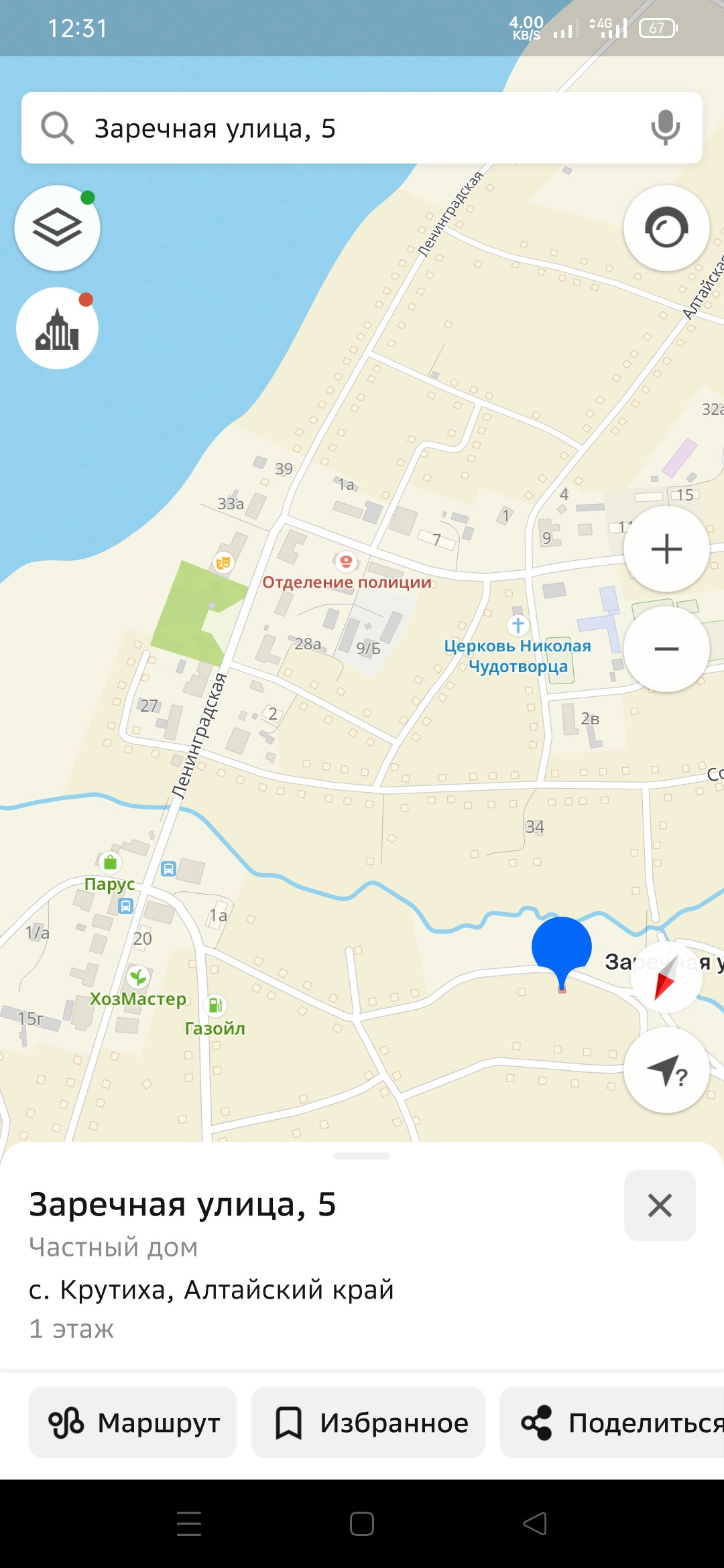Select the Церковь Николая Чудотворца marker
Viewport: 724px width, 1568px height.
tap(518, 626)
